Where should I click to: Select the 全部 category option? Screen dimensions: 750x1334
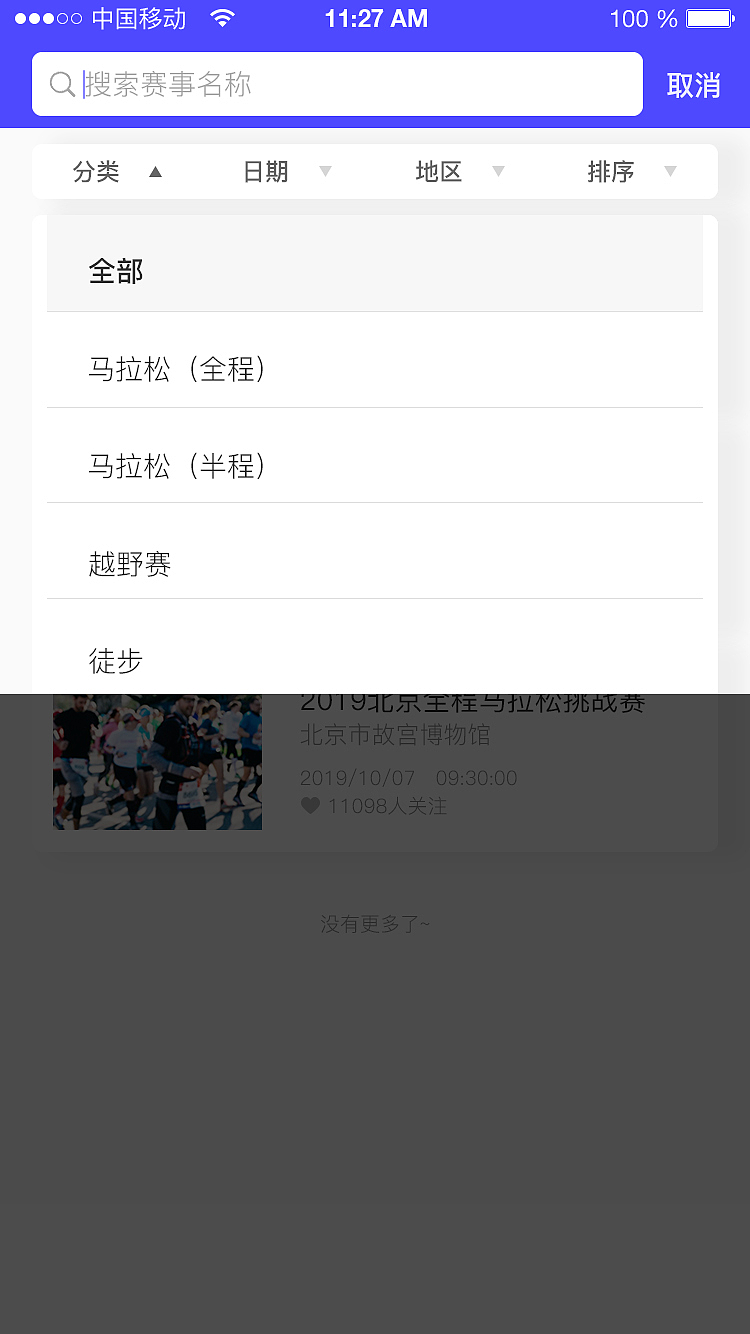pos(116,270)
